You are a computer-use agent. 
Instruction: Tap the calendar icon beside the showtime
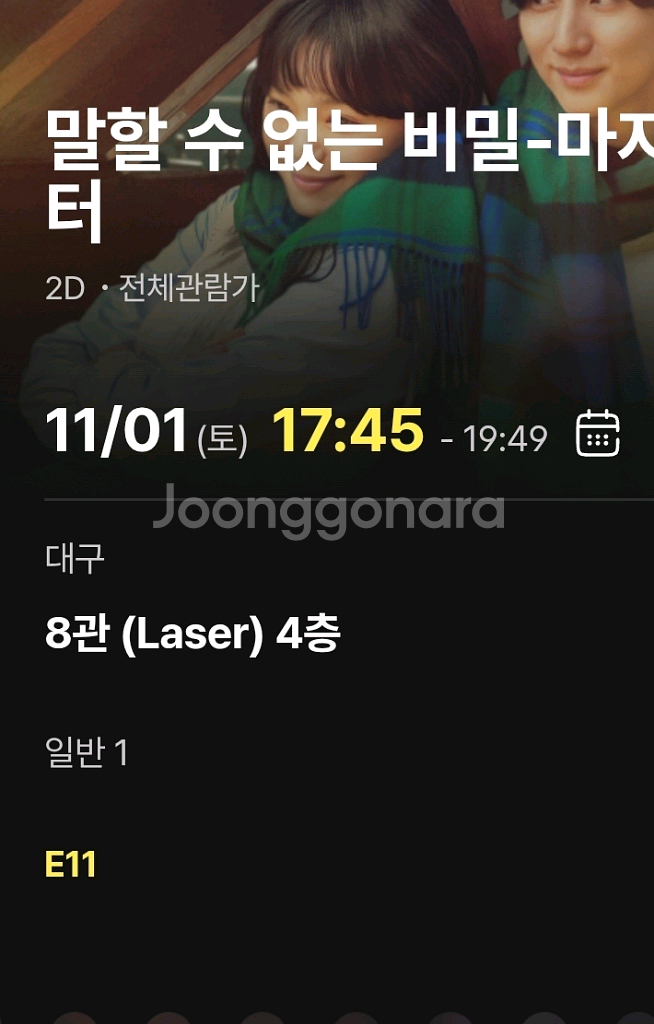[x=598, y=434]
